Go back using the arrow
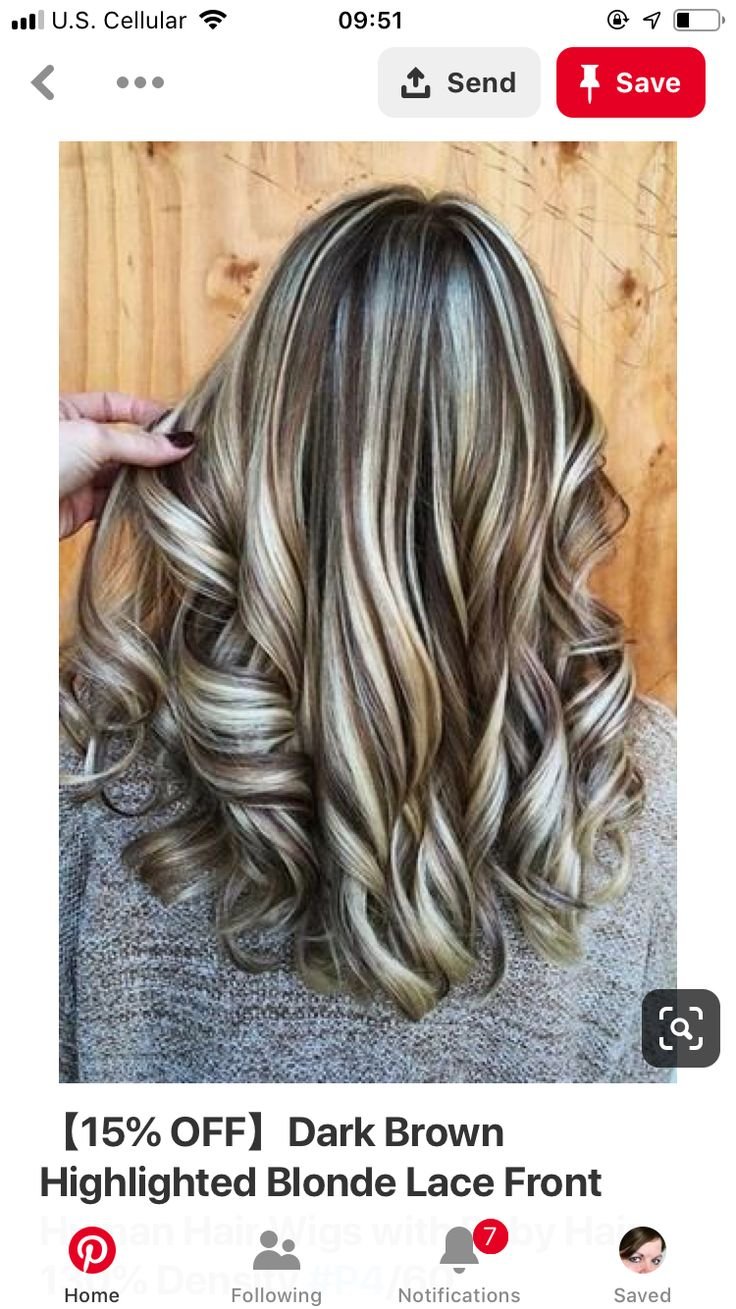The width and height of the screenshot is (736, 1309). pos(43,82)
